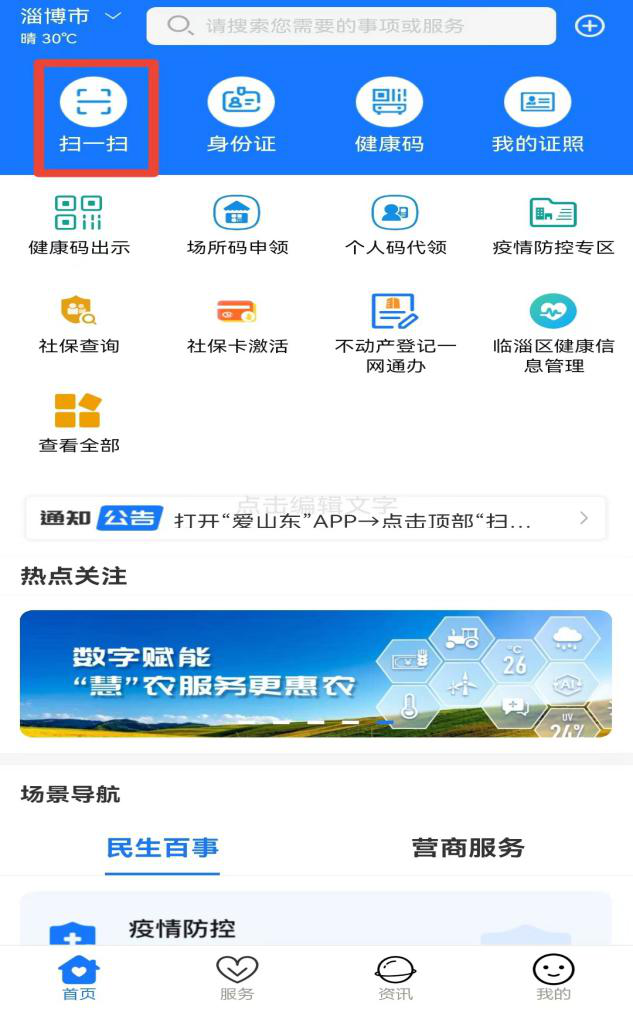Tap the search box for services

coord(351,26)
